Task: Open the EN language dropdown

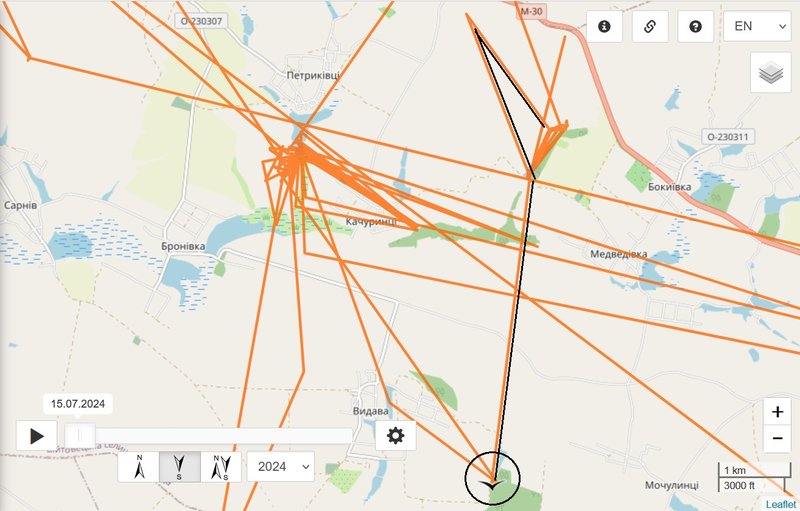Action: pos(756,27)
